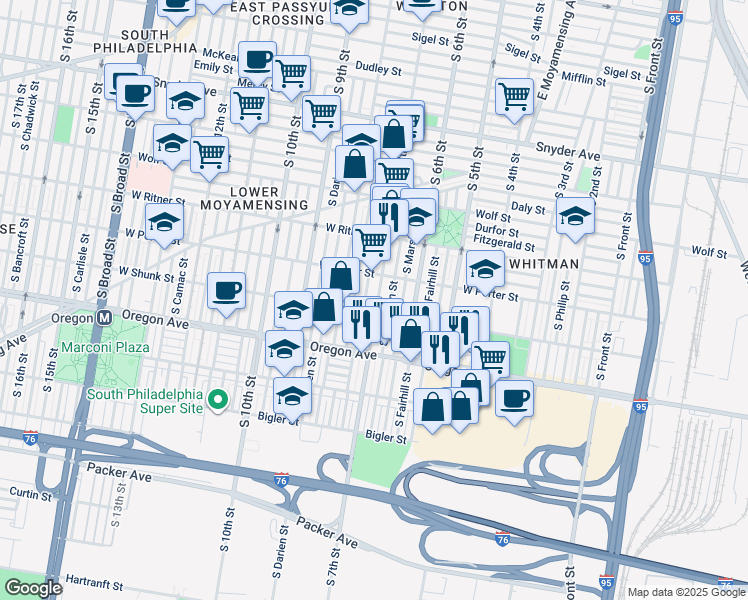Open the school marker beside the Whitman label

(485, 270)
